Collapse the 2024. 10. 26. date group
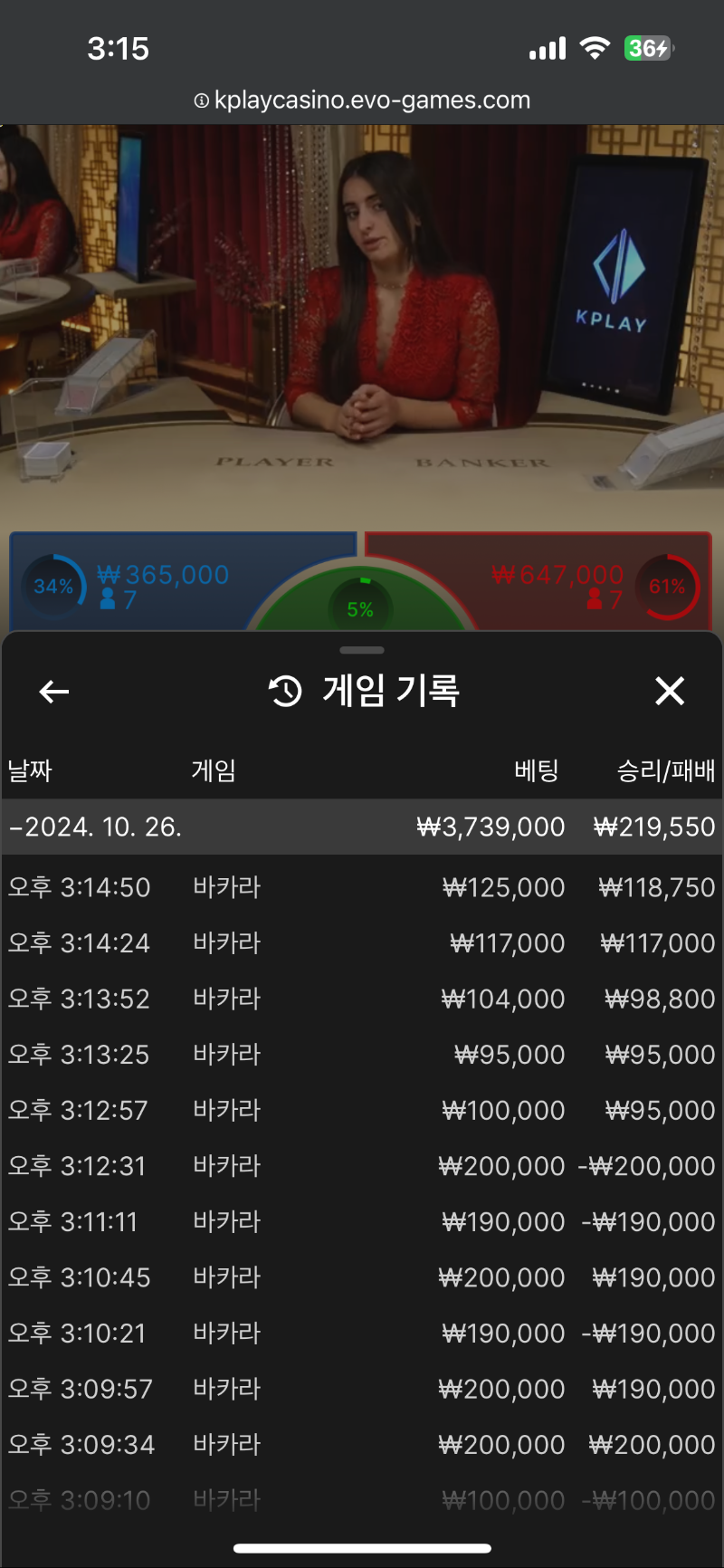Image resolution: width=724 pixels, height=1568 pixels. (x=362, y=827)
